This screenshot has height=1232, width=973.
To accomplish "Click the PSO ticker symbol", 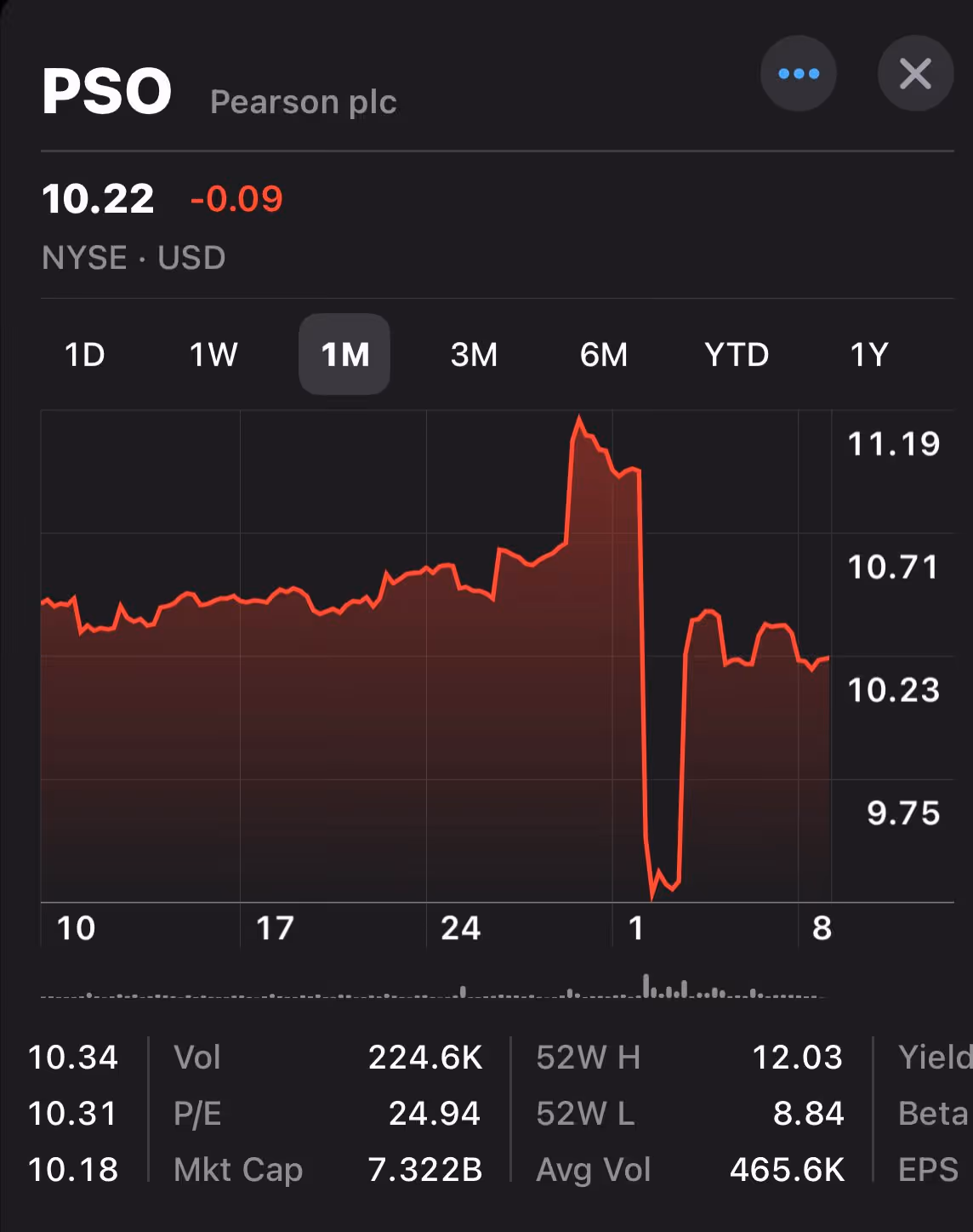I will tap(107, 89).
